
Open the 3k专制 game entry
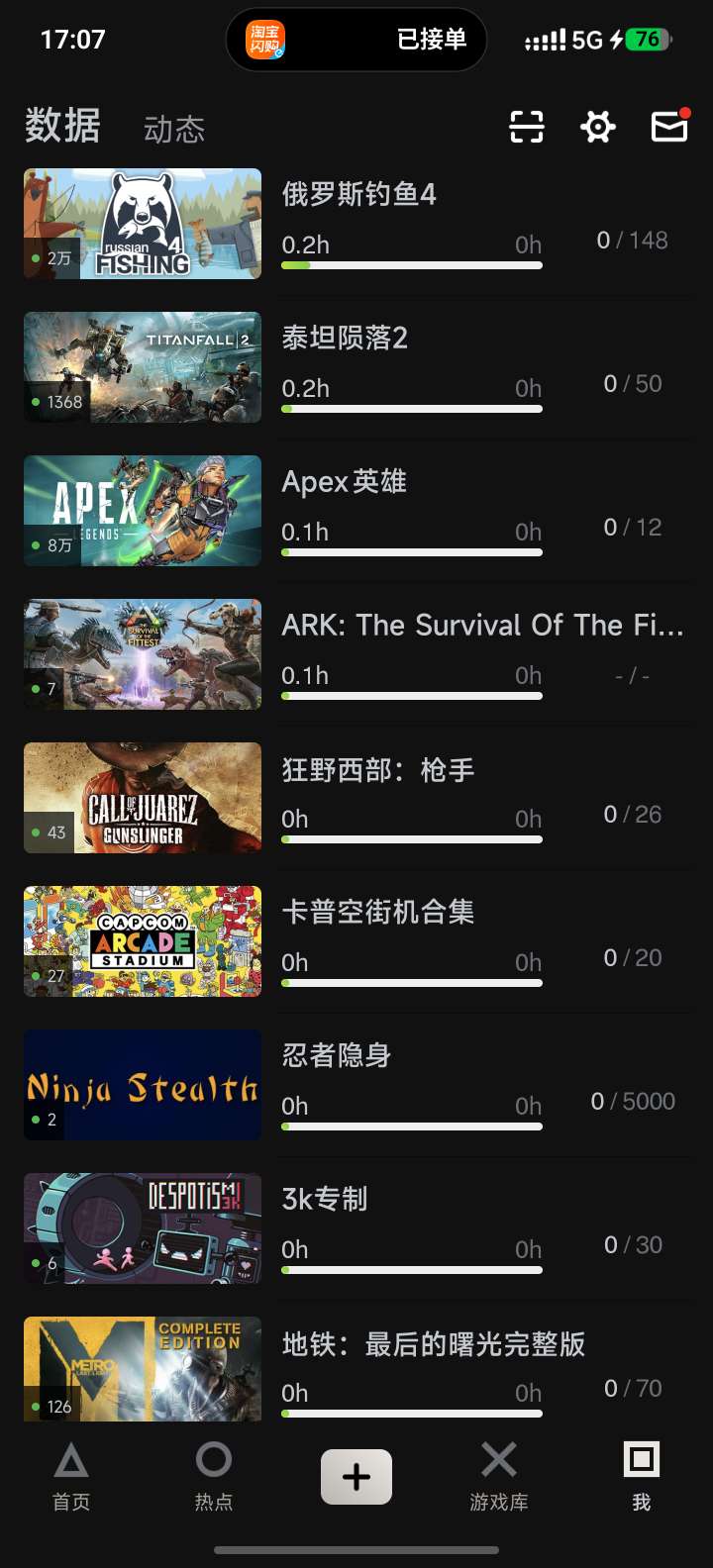(x=325, y=1199)
